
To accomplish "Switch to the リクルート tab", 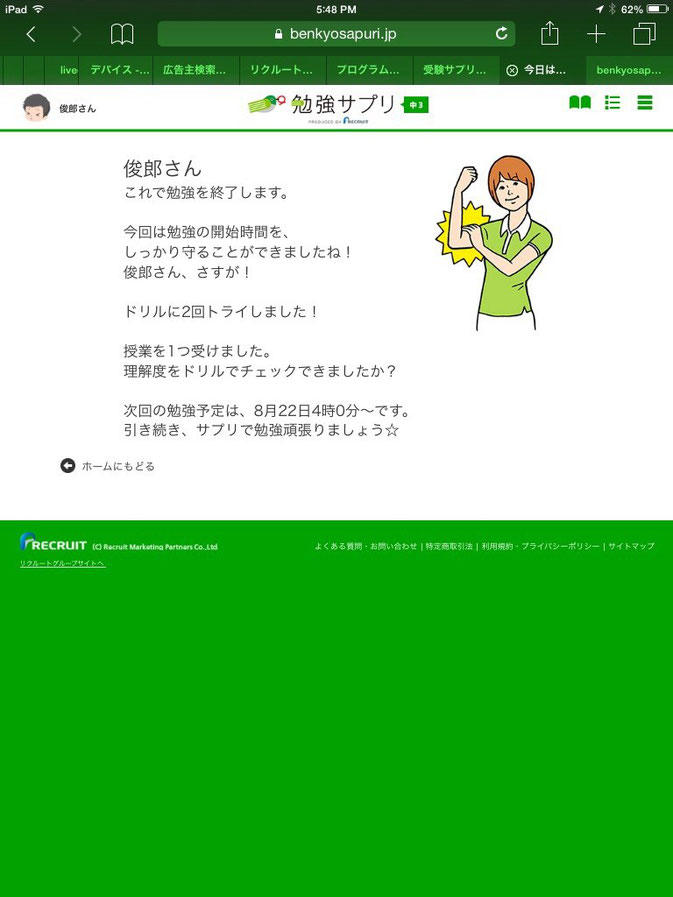I will (282, 70).
